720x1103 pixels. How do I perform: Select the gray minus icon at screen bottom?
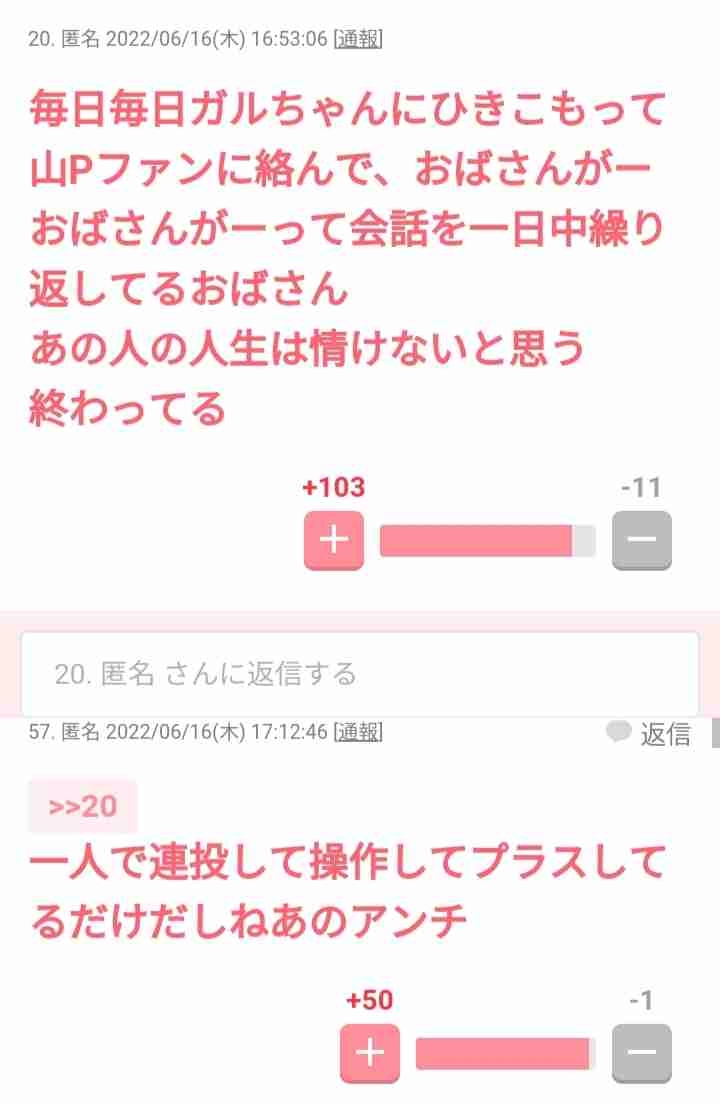pyautogui.click(x=641, y=1052)
